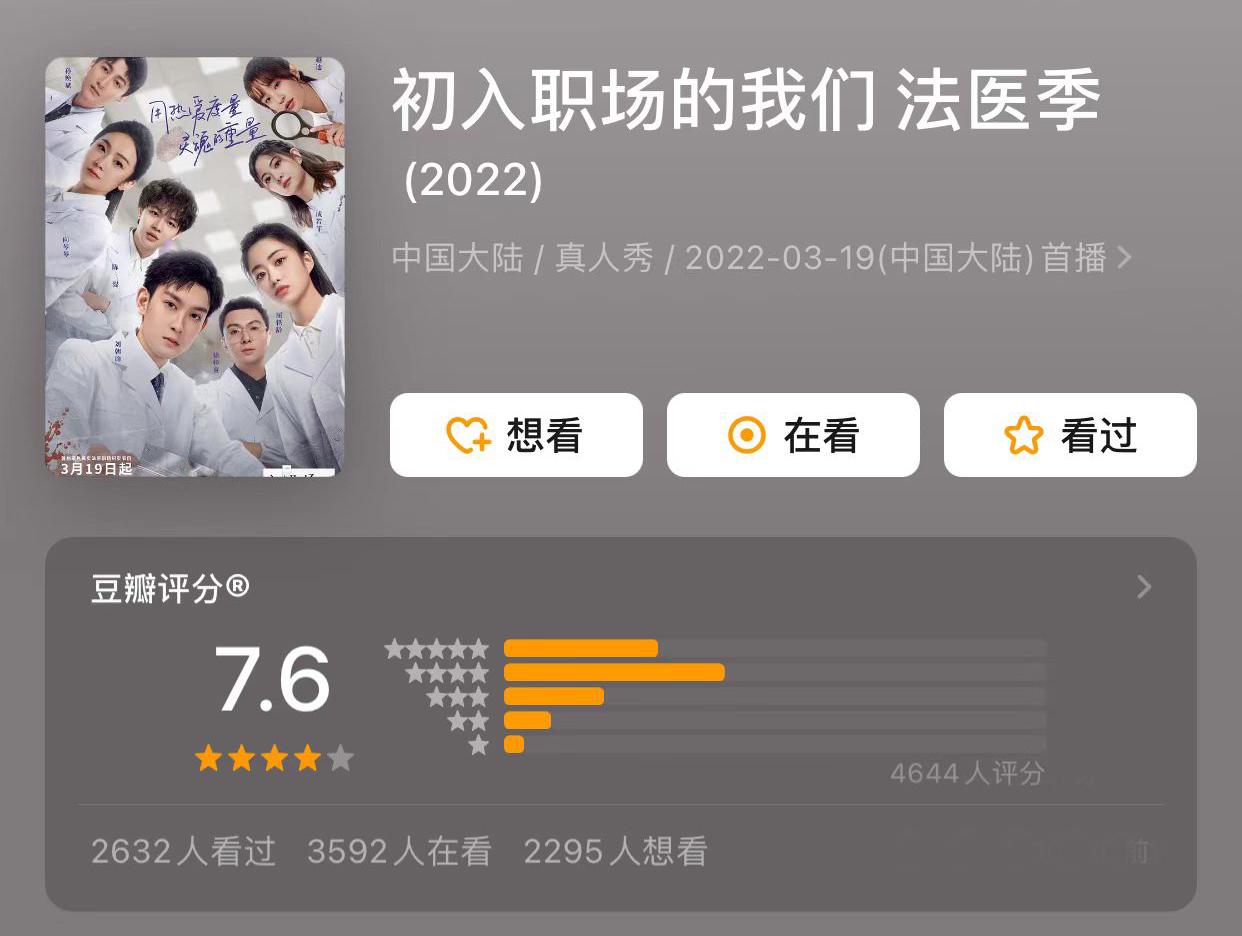This screenshot has width=1242, height=936.
Task: Open the show's poster image
Action: pyautogui.click(x=195, y=267)
